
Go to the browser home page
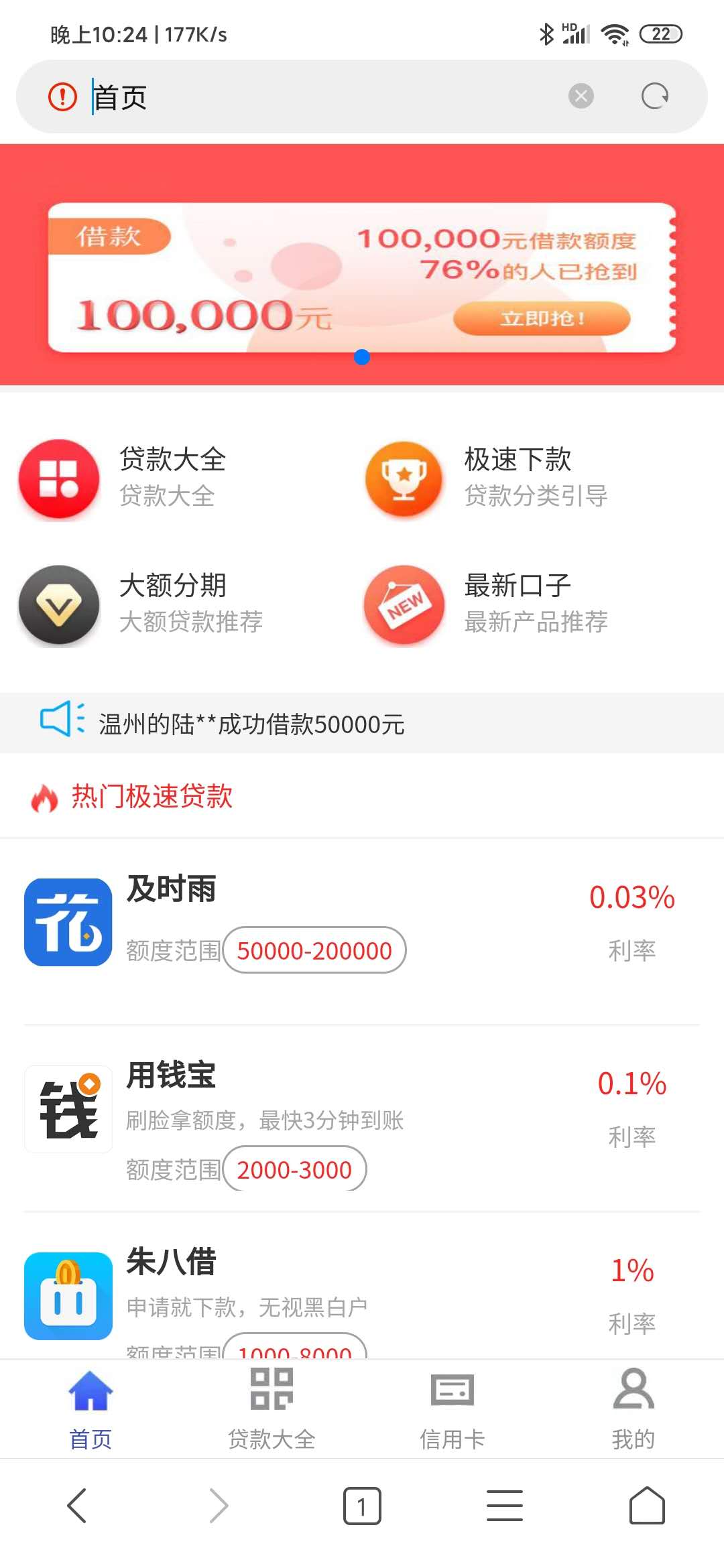(x=647, y=1506)
